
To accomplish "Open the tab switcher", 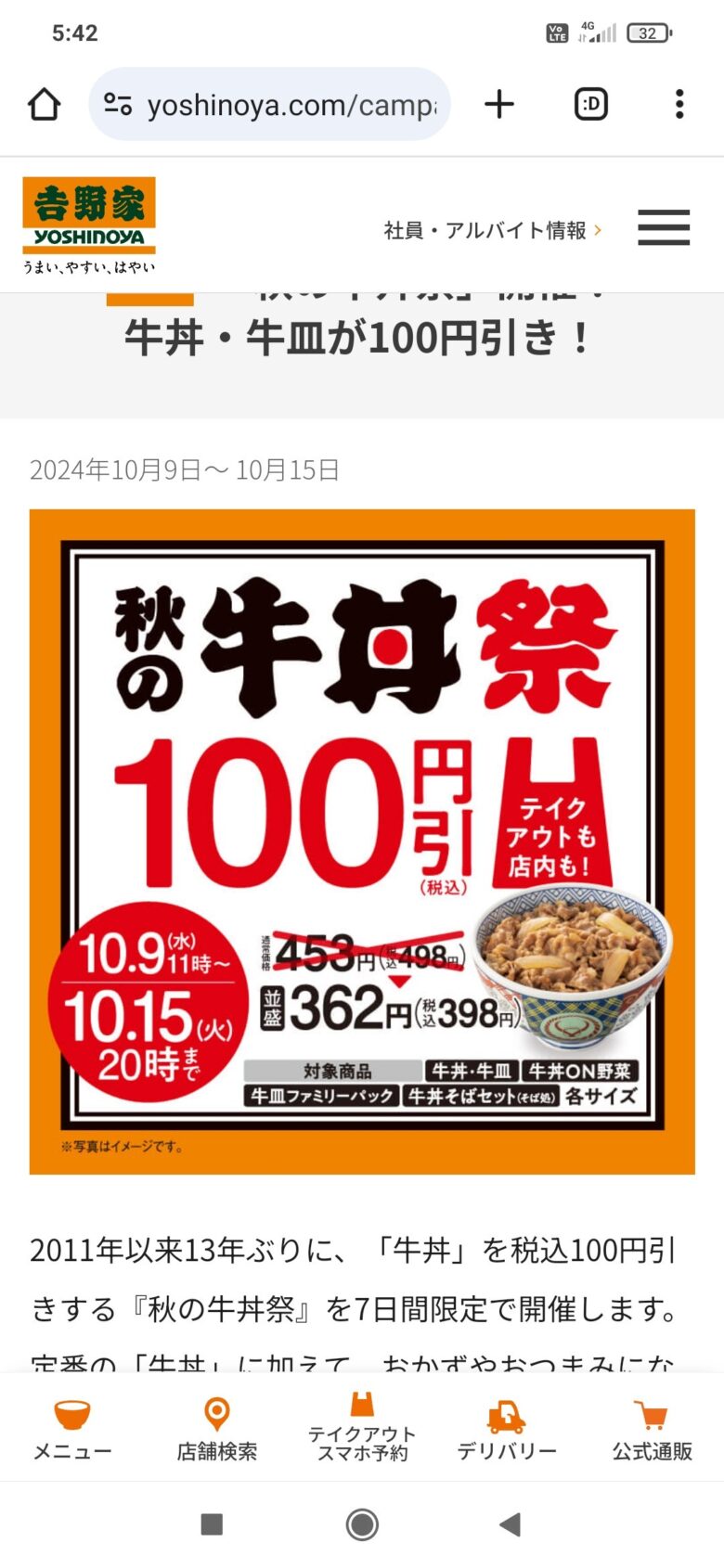I will pos(591,104).
